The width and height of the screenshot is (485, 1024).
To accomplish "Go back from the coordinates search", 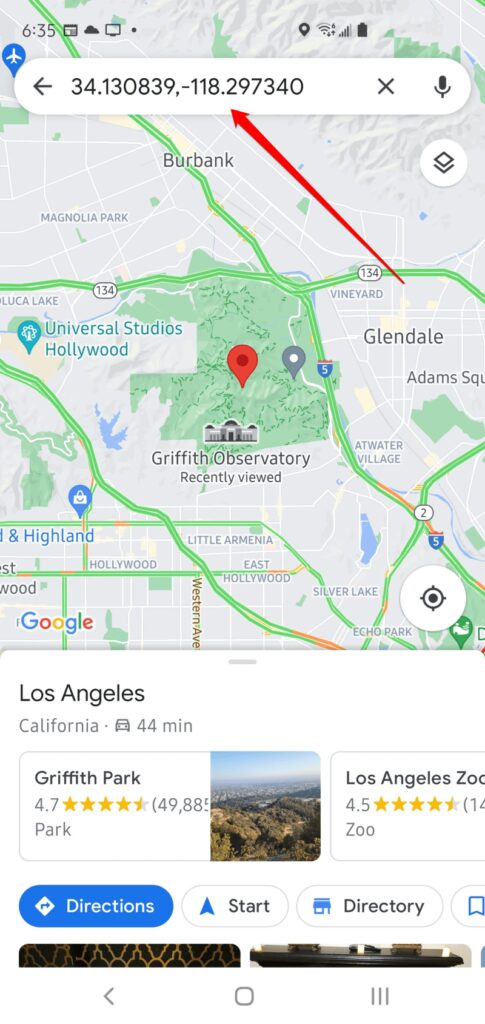I will click(42, 86).
